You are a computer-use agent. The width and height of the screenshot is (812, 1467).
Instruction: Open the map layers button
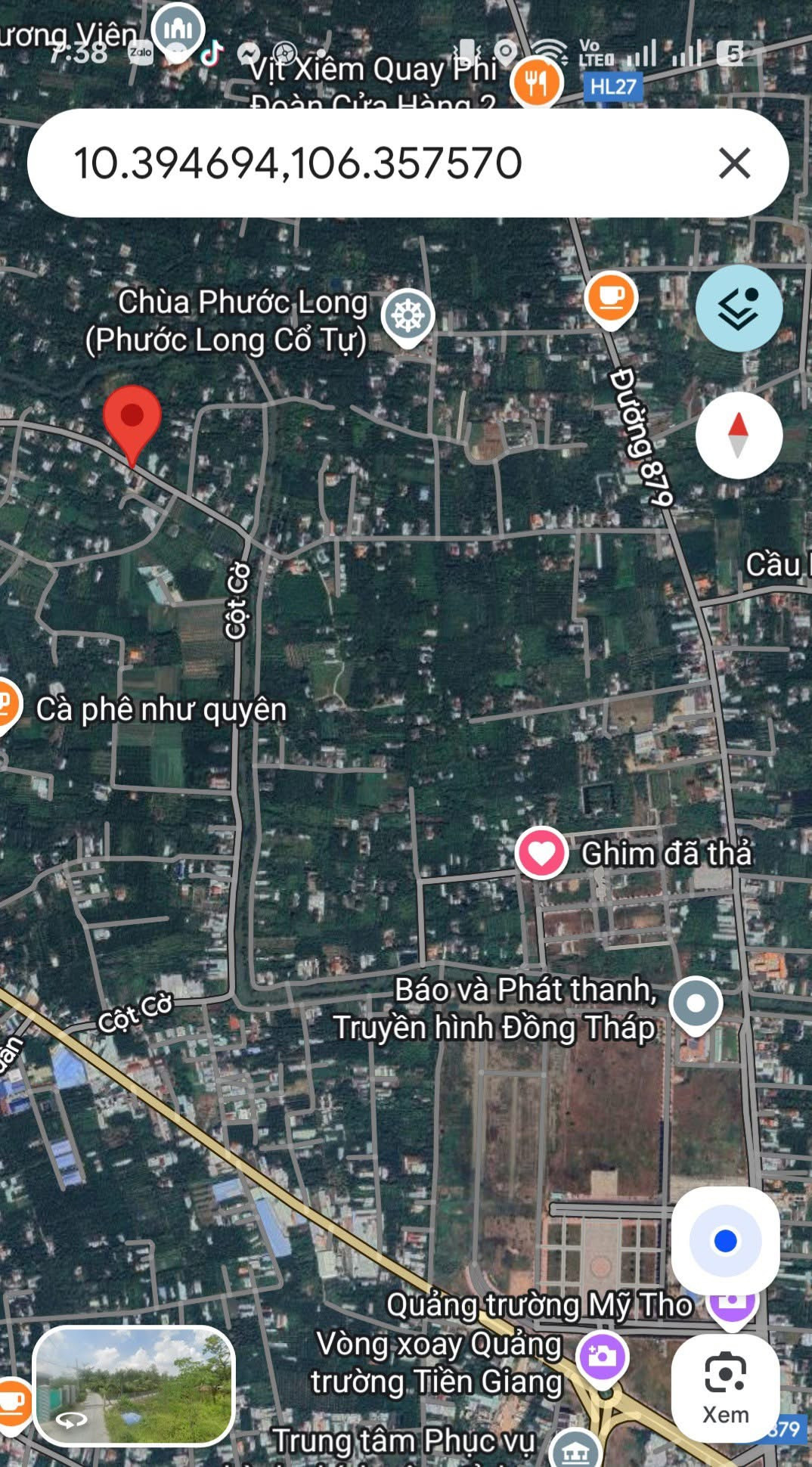[x=738, y=308]
